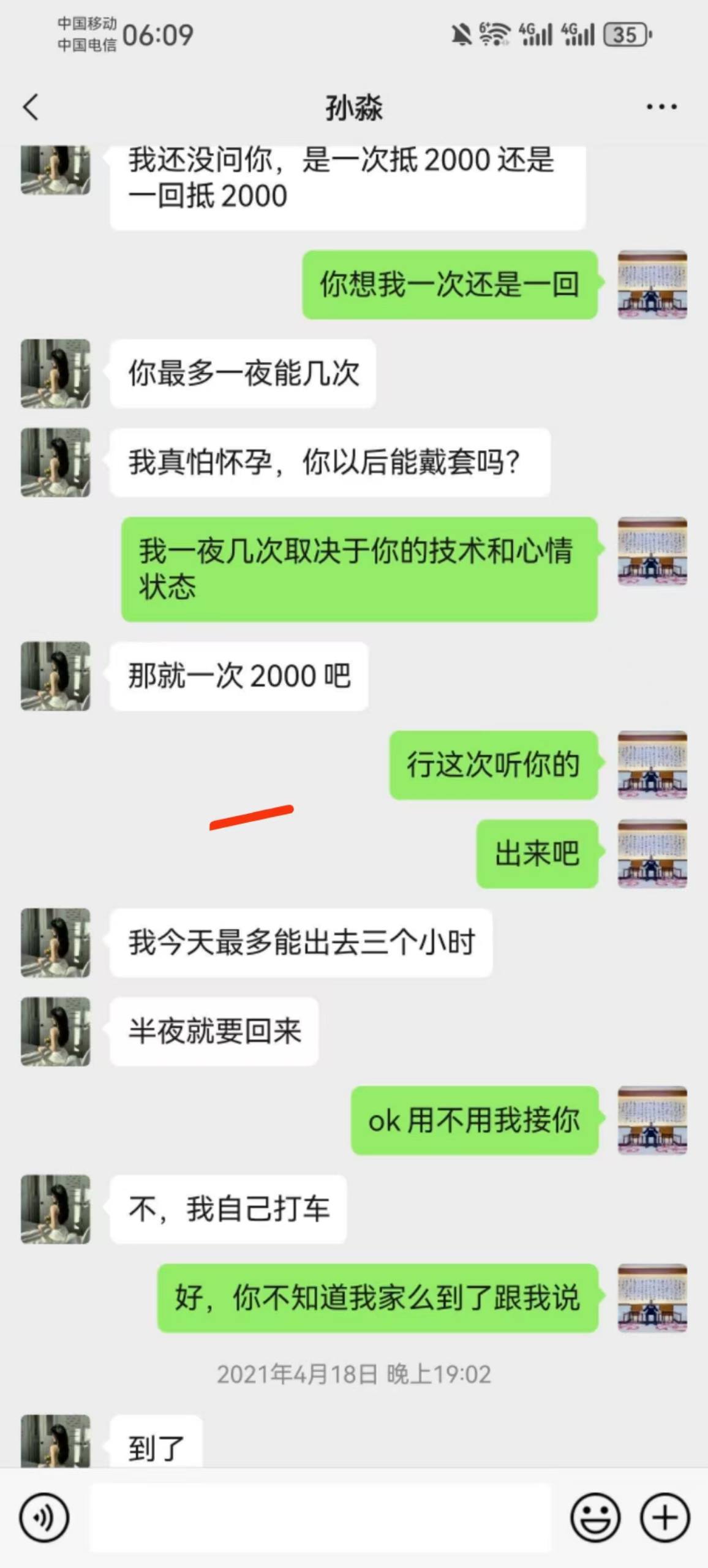This screenshot has width=708, height=1568.
Task: Tap own avatar beside '行这次听你的'
Action: [x=652, y=765]
